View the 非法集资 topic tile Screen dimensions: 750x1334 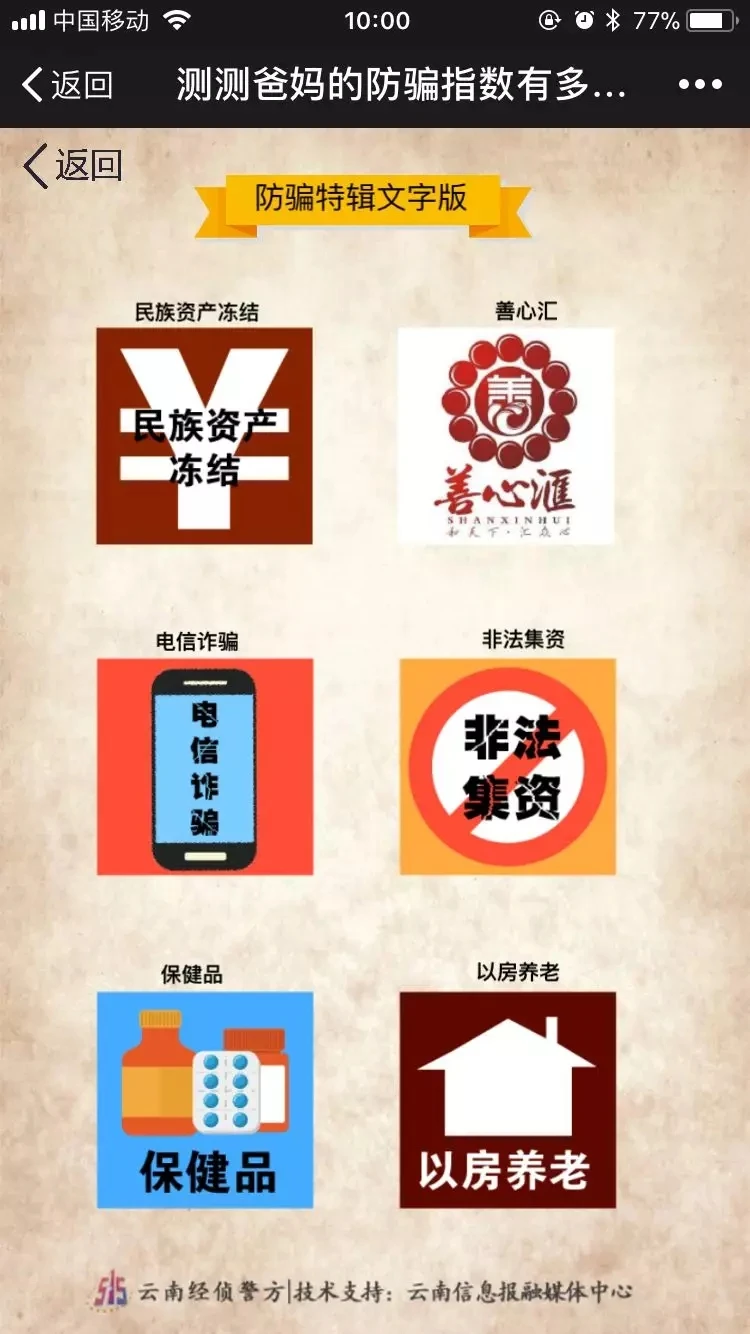507,766
